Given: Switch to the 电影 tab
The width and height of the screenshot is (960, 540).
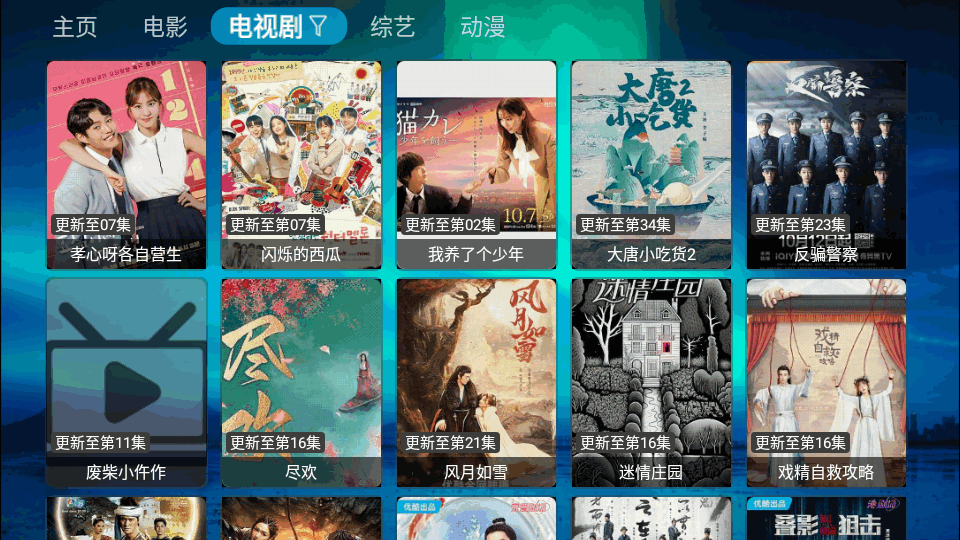Looking at the screenshot, I should click(x=165, y=27).
